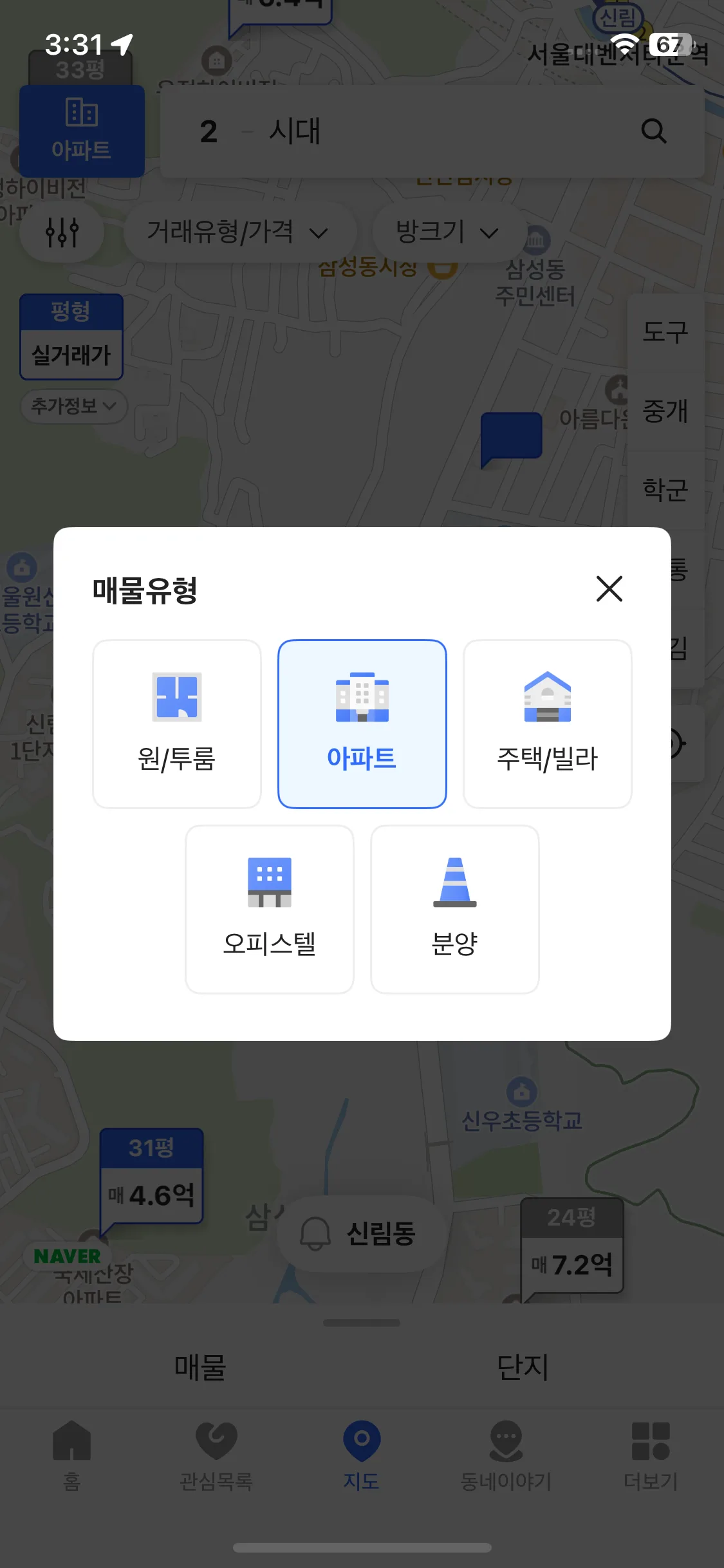Tap the search magnifier icon
This screenshot has width=724, height=1568.
(654, 131)
